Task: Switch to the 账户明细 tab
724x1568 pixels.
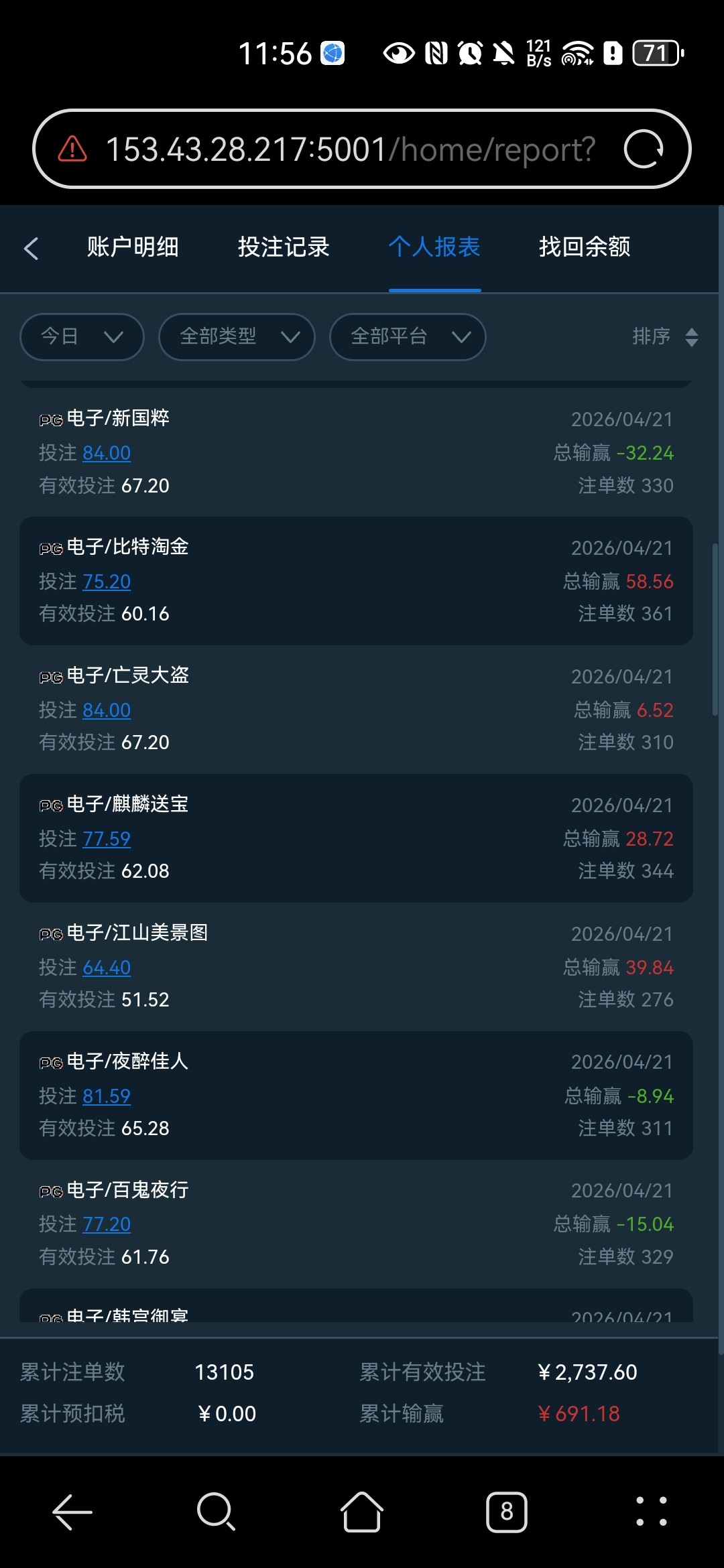Action: (x=133, y=247)
